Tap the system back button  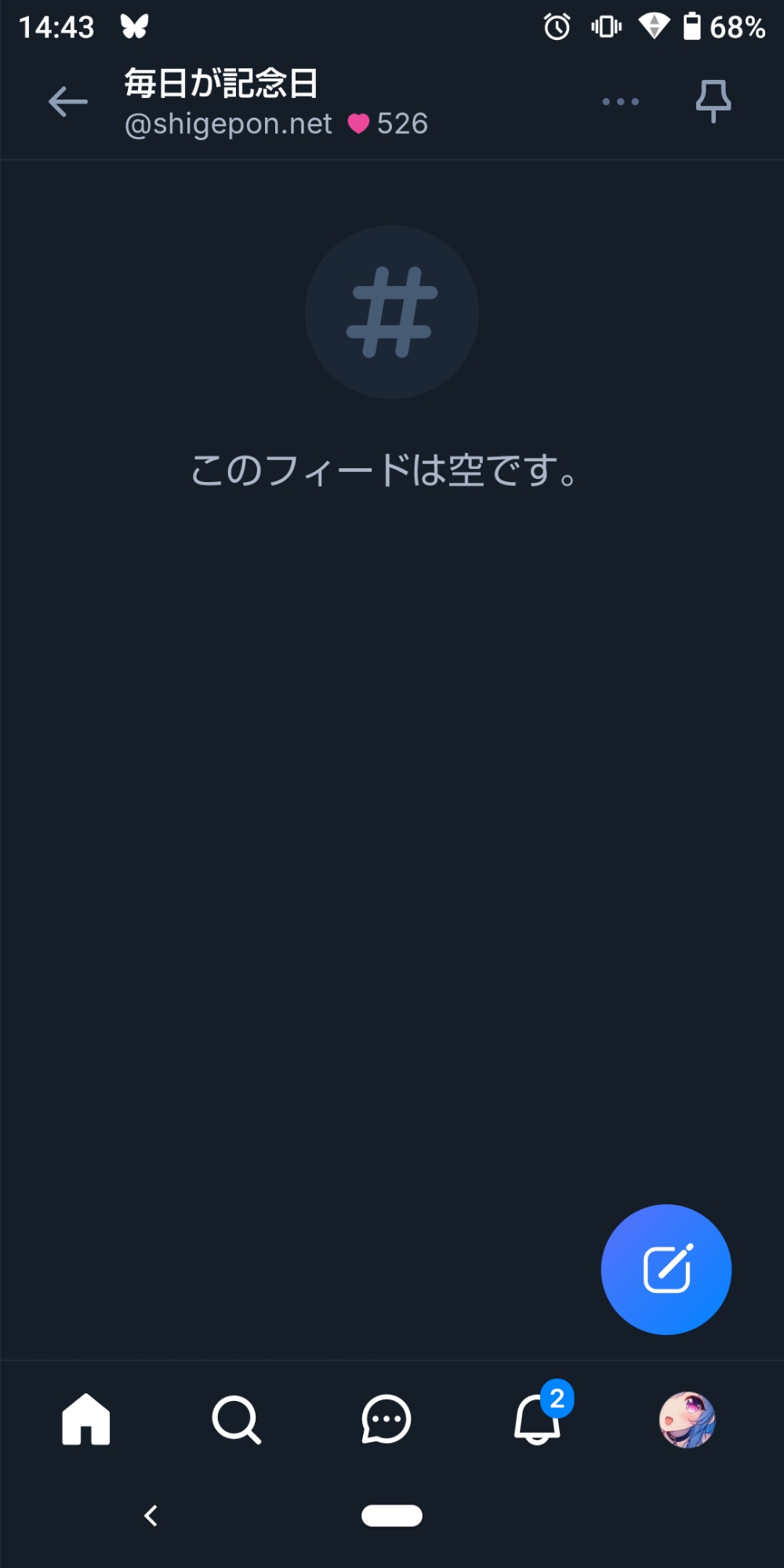pos(151,1515)
